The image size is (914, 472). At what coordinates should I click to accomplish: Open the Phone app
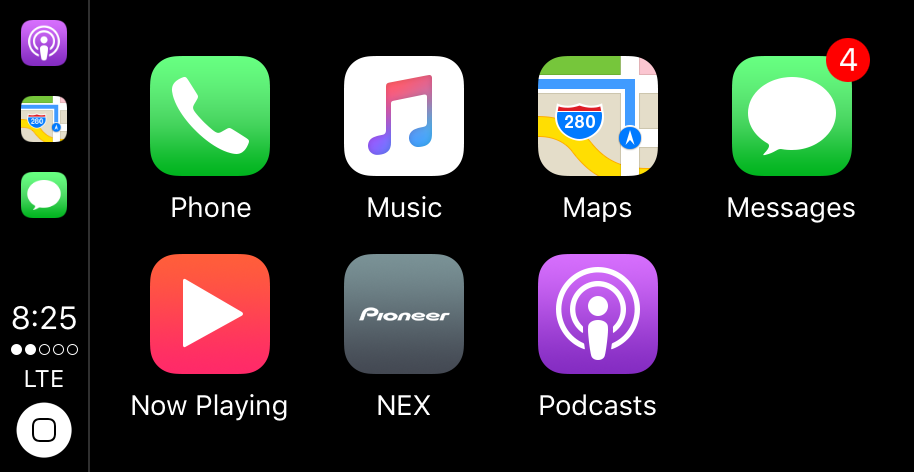pyautogui.click(x=210, y=116)
